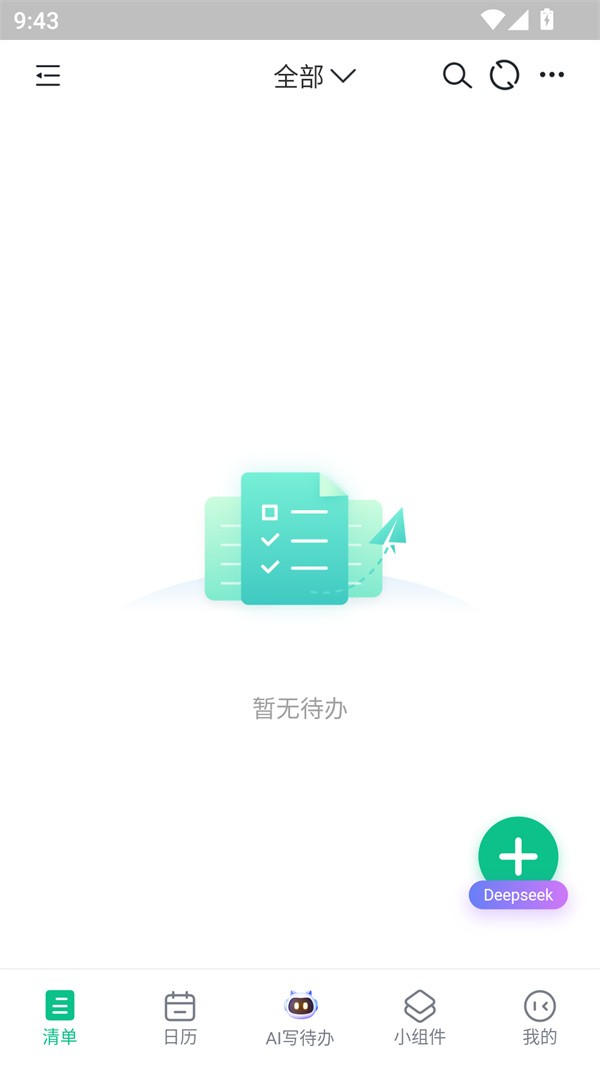Go to the 小组件 tab
The height and width of the screenshot is (1066, 600).
[x=420, y=1018]
